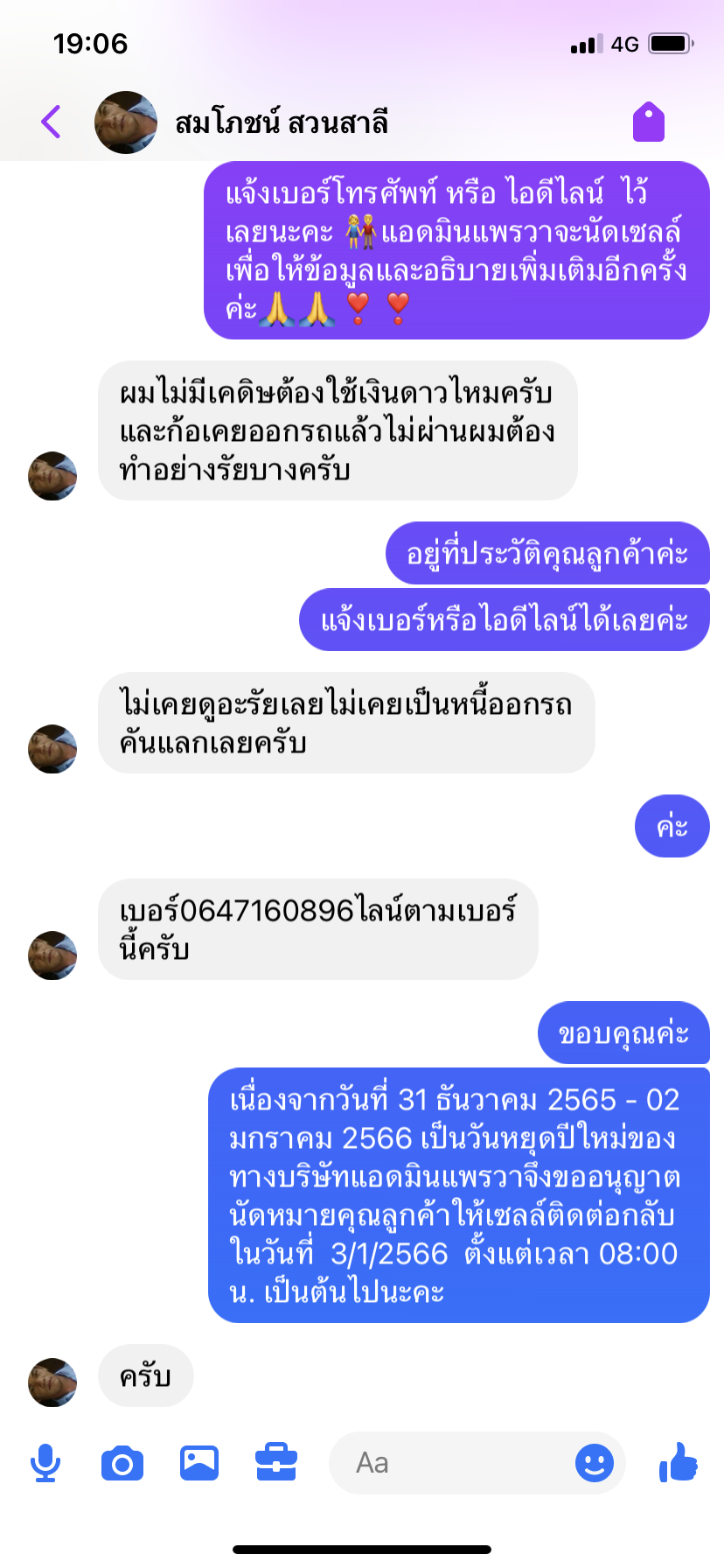Send a thumbs-up like
Screen dimensions: 724x1568
[679, 1463]
